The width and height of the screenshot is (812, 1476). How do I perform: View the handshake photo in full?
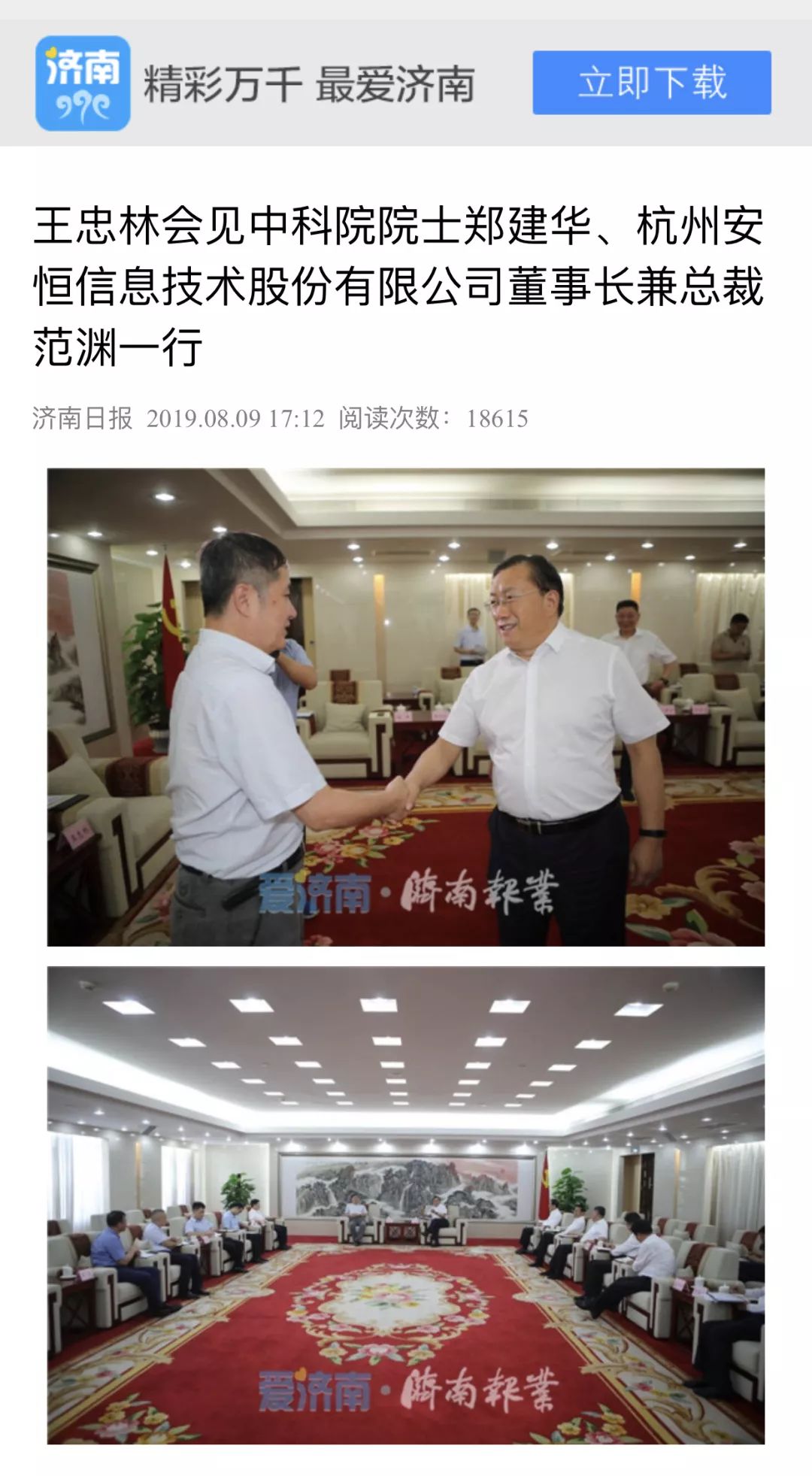coord(406,707)
